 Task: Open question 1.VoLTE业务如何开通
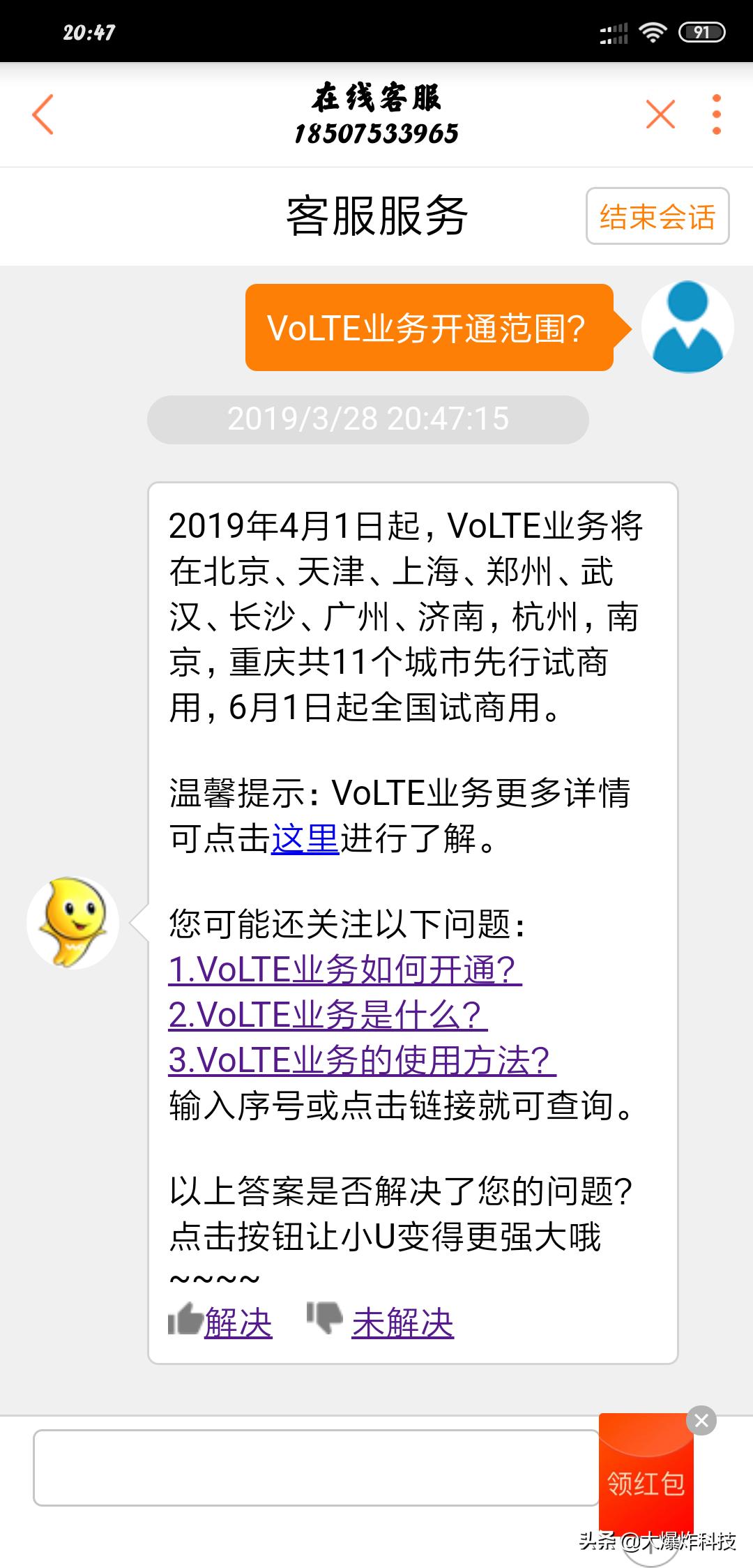pyautogui.click(x=340, y=967)
